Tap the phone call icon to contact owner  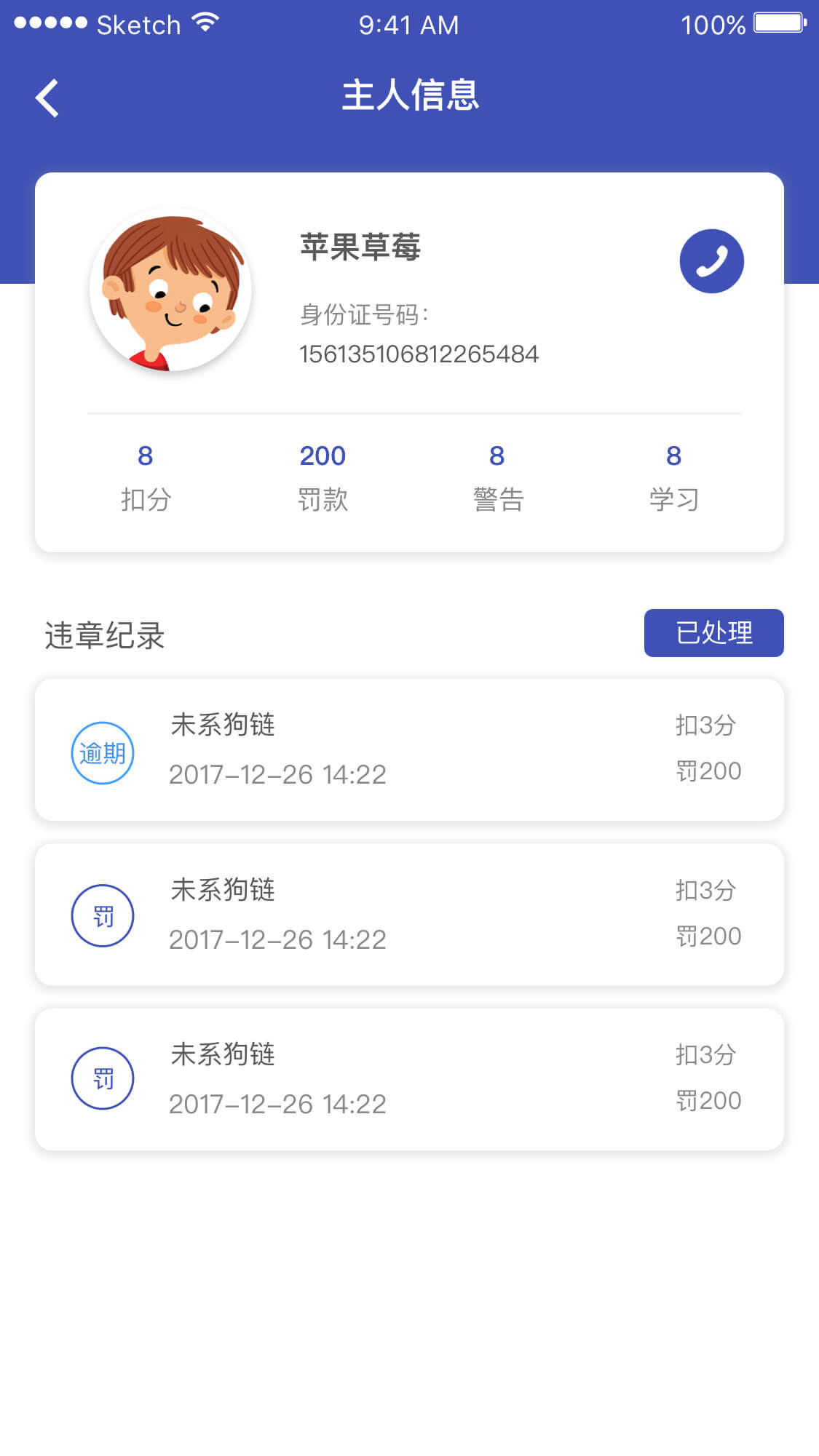[x=712, y=260]
